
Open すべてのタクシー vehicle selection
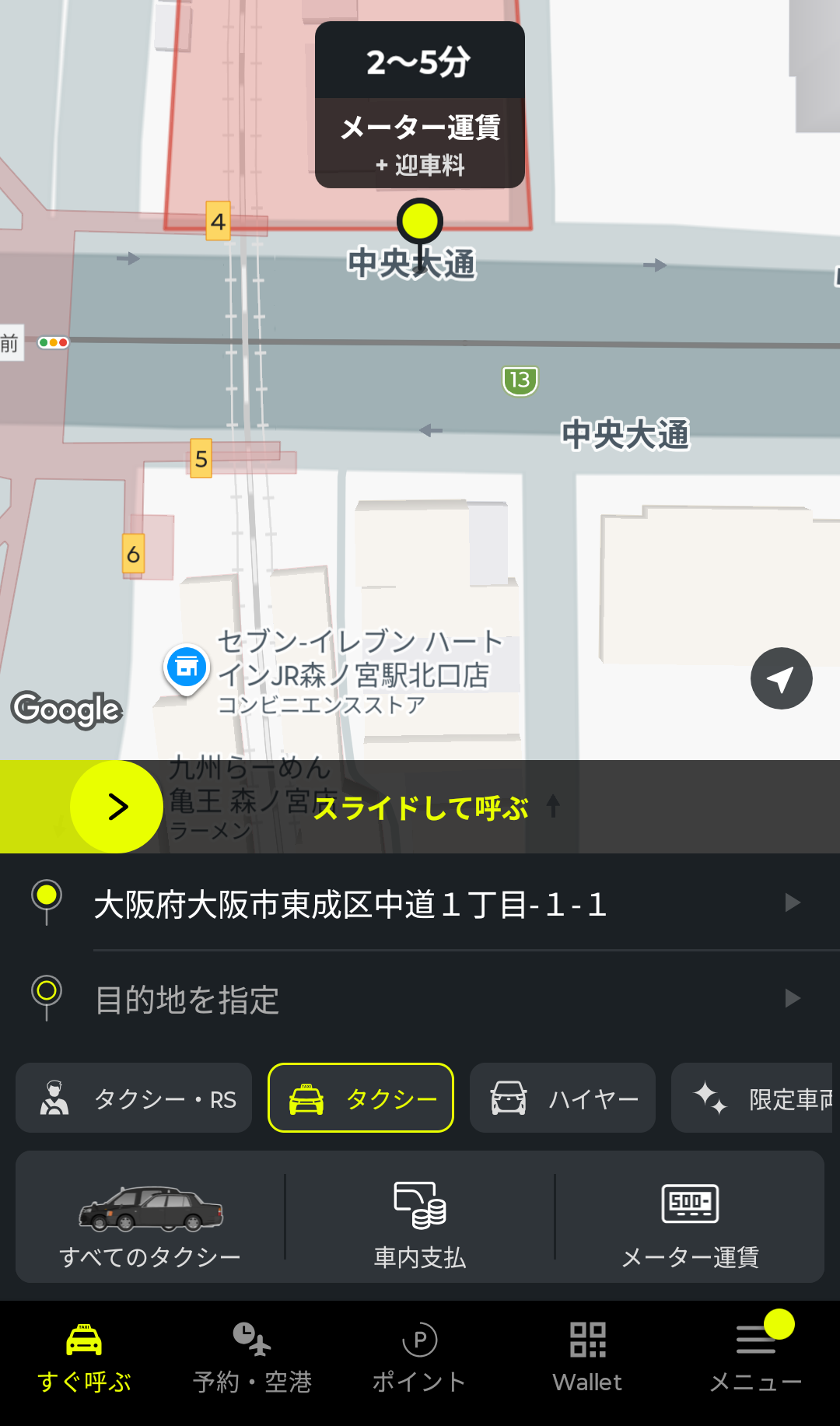point(150,1218)
